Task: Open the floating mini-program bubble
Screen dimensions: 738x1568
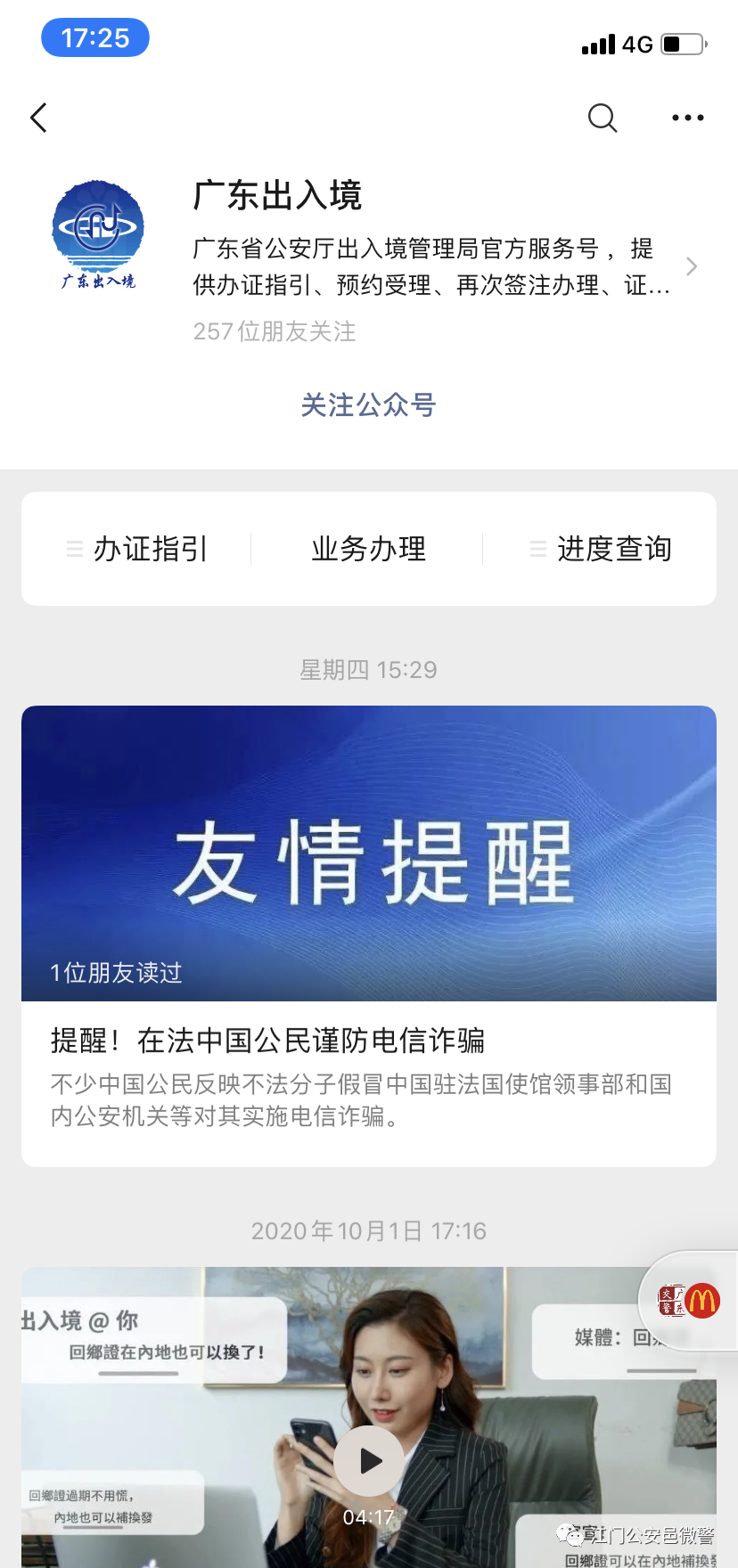Action: tap(688, 1302)
